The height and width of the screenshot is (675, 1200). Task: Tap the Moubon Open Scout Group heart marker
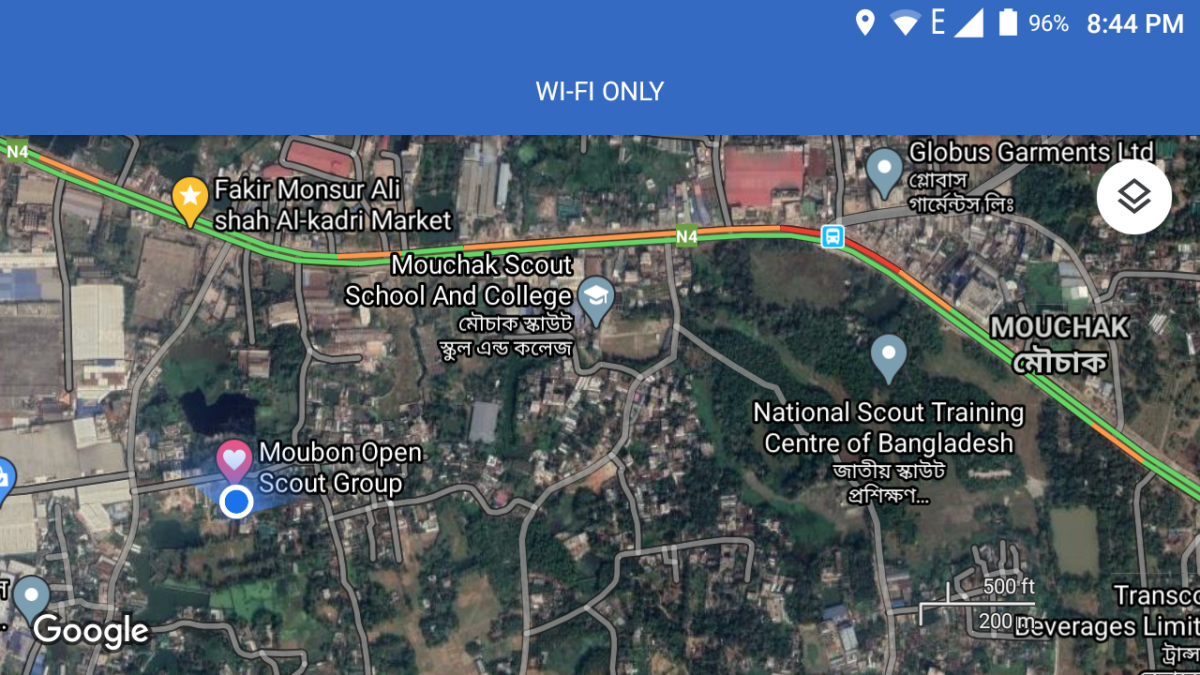tap(234, 463)
